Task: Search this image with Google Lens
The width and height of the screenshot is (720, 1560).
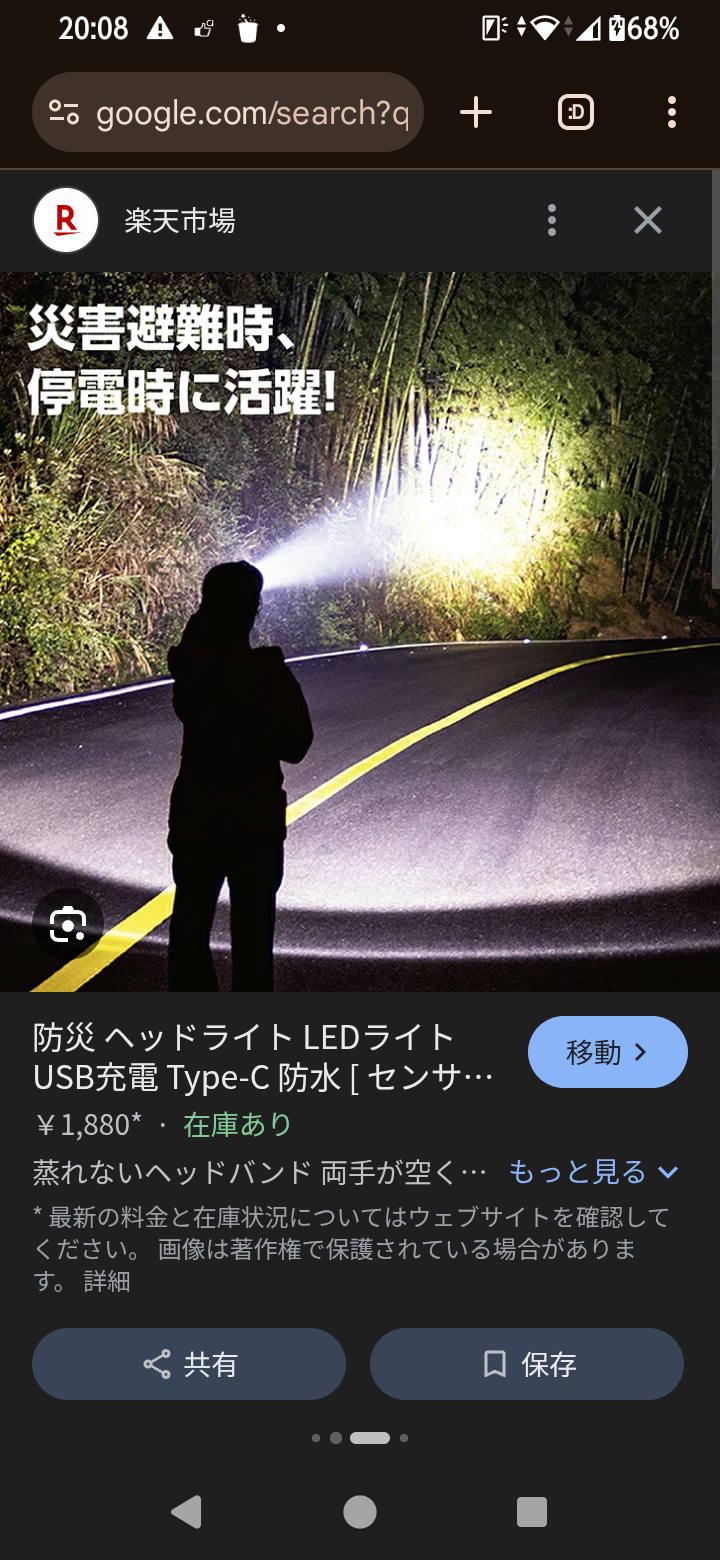Action: [67, 924]
